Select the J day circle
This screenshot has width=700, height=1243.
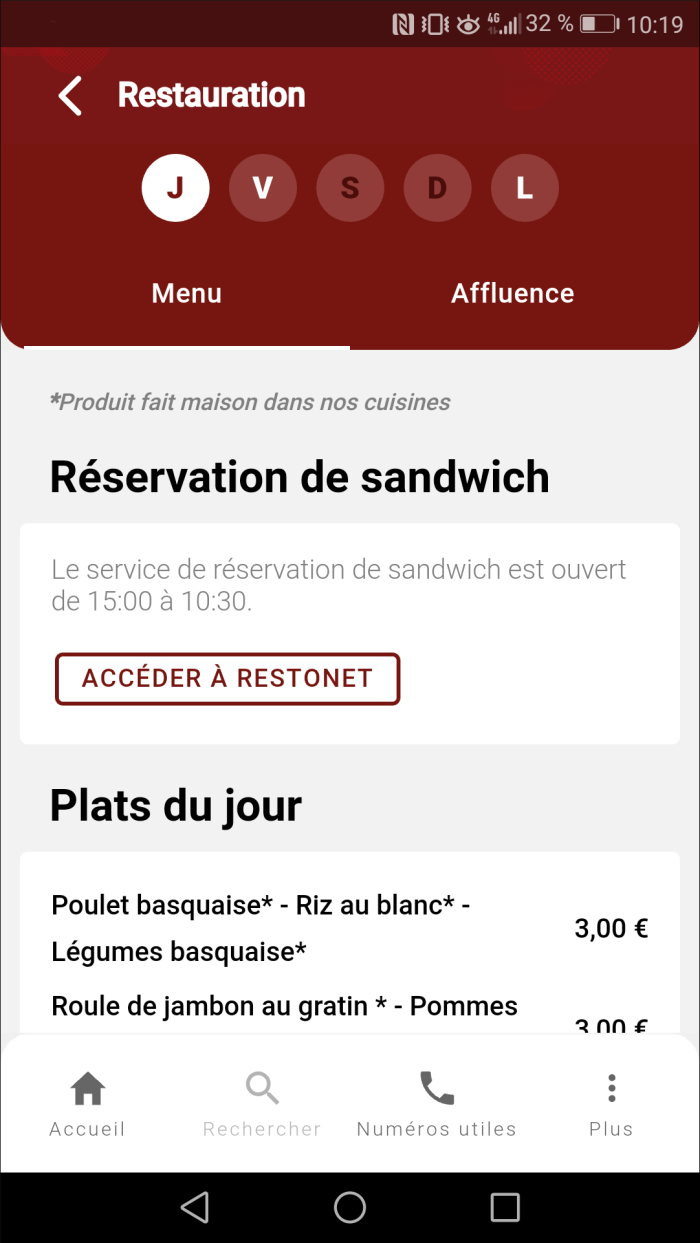[175, 187]
